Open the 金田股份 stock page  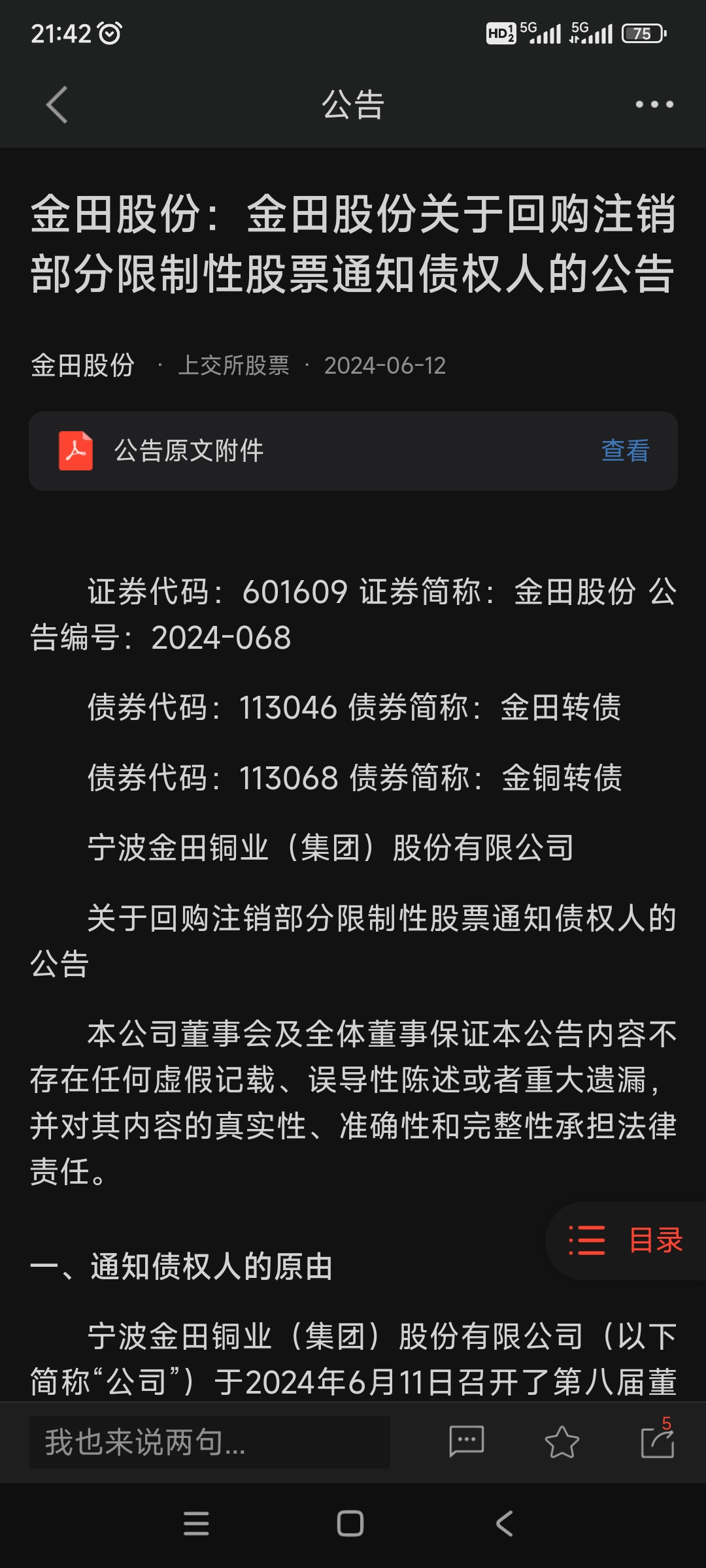pos(83,365)
